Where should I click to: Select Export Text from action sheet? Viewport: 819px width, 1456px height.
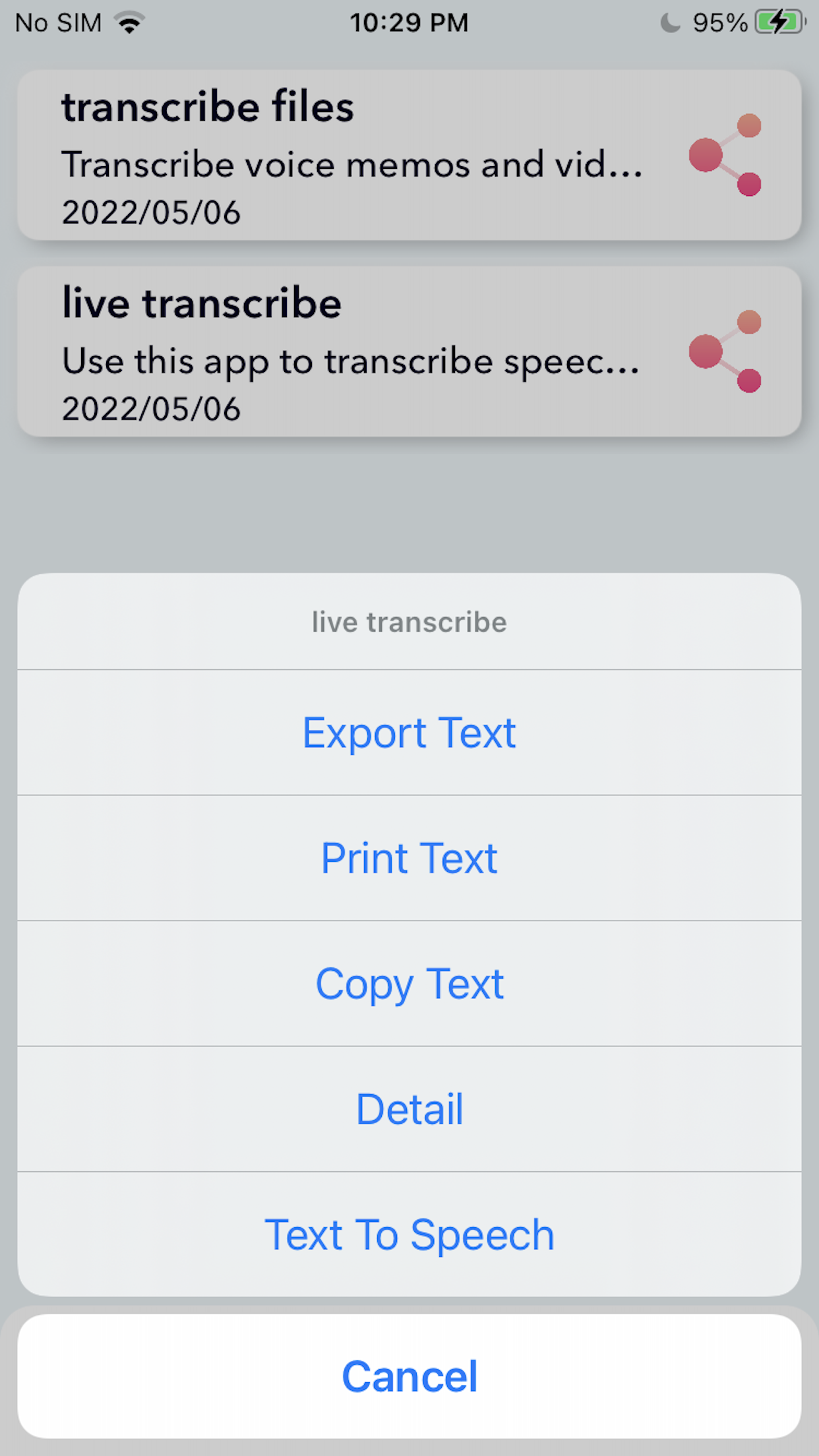point(409,732)
